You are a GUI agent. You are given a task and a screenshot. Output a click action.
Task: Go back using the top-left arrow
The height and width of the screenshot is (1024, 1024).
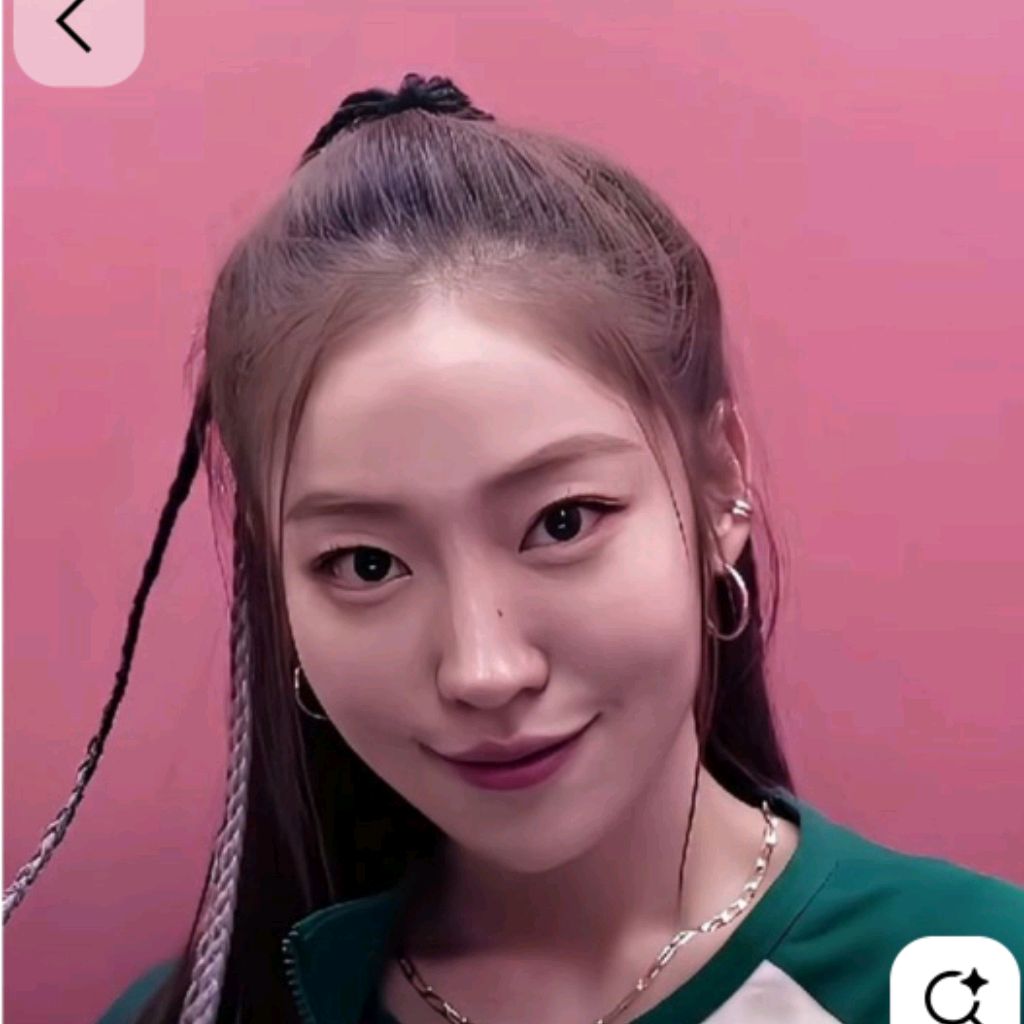tap(77, 30)
